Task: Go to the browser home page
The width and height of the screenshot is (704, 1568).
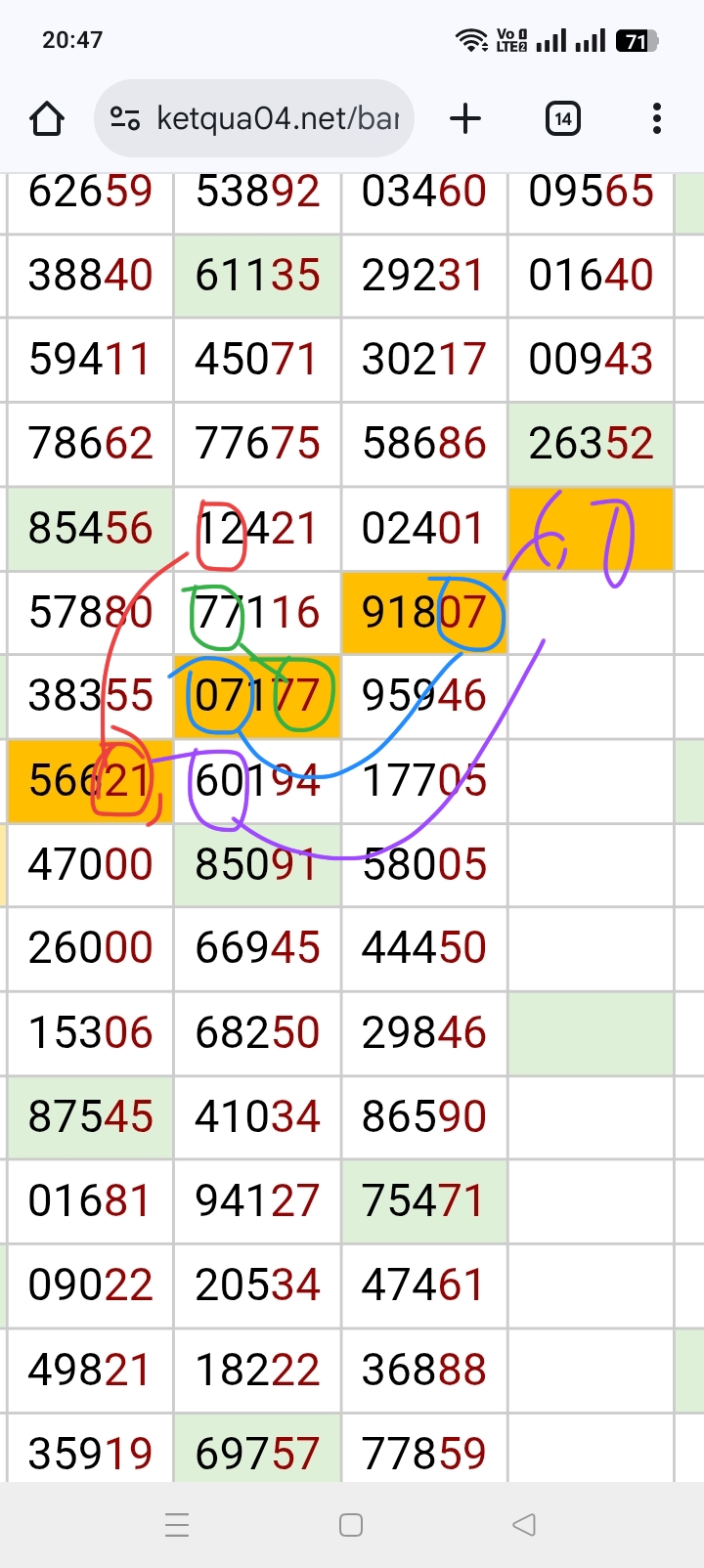Action: (47, 119)
